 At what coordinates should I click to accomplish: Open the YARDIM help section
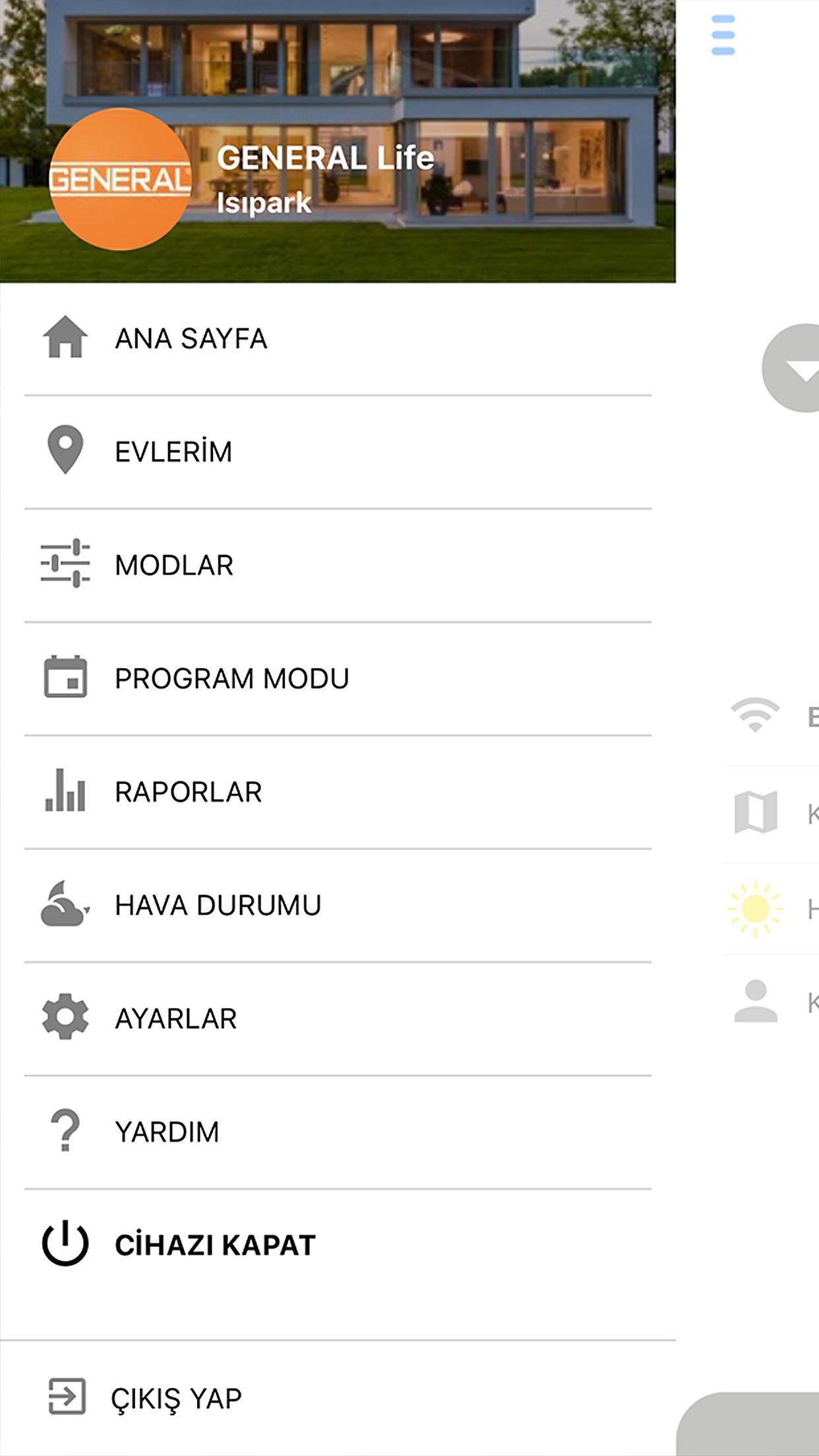[167, 1132]
